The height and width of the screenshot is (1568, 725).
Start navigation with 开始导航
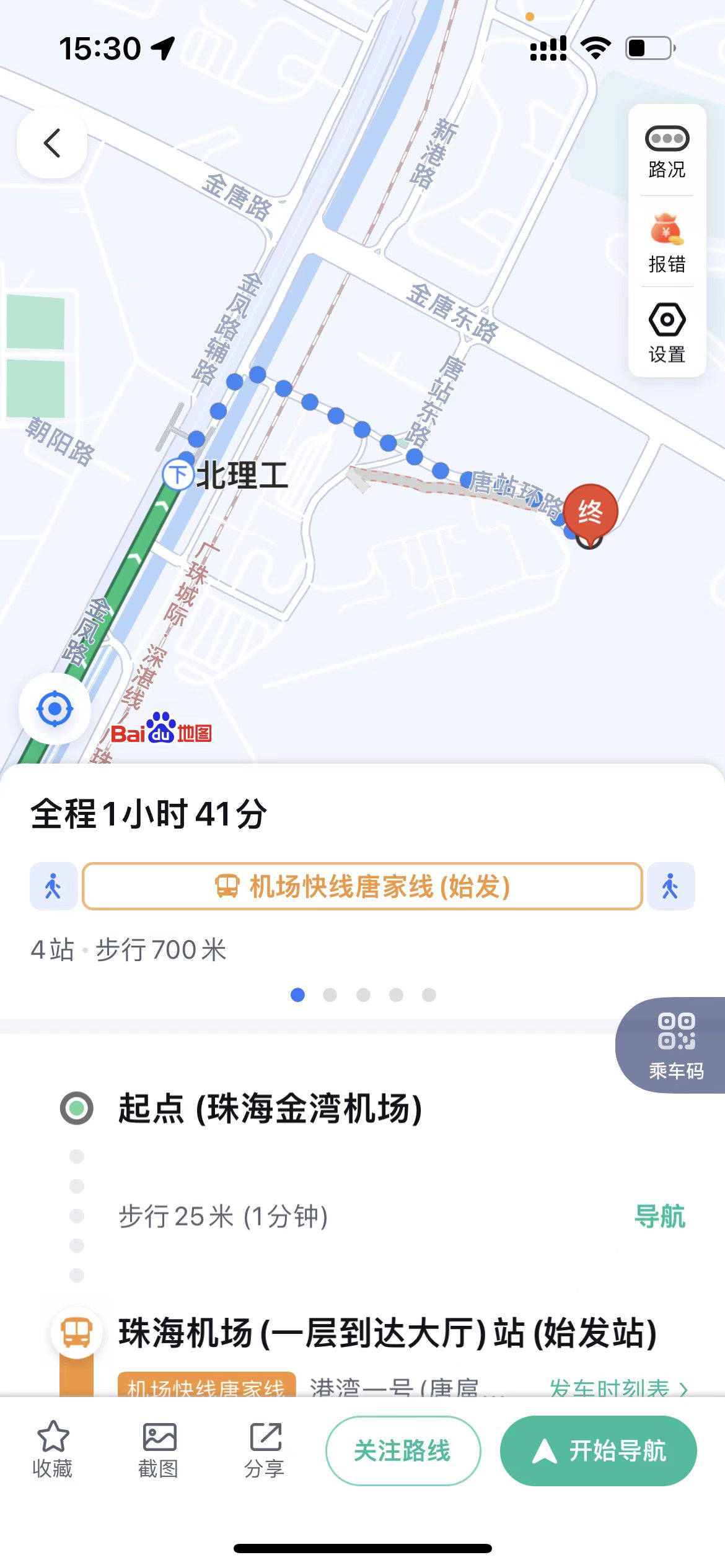pos(598,1450)
